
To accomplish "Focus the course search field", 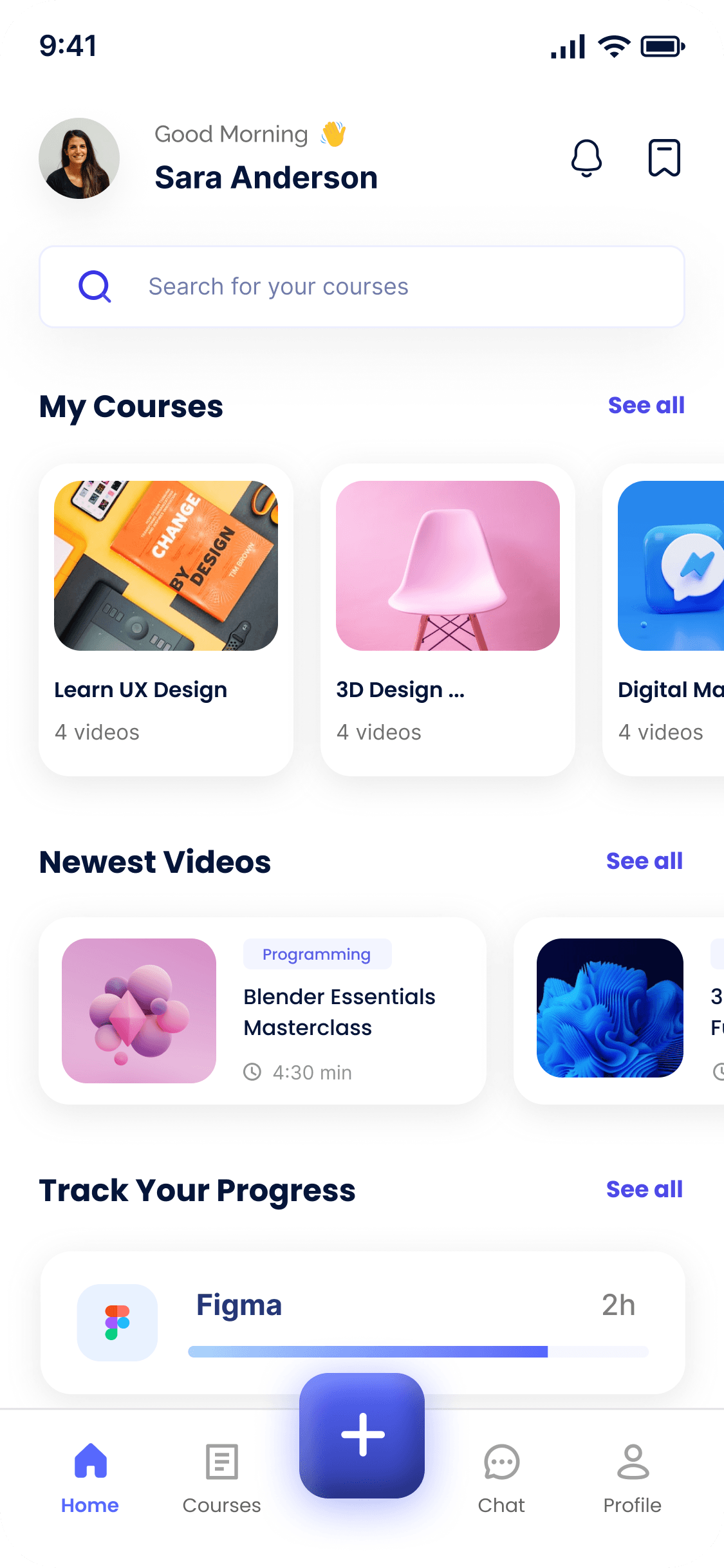I will 362,286.
